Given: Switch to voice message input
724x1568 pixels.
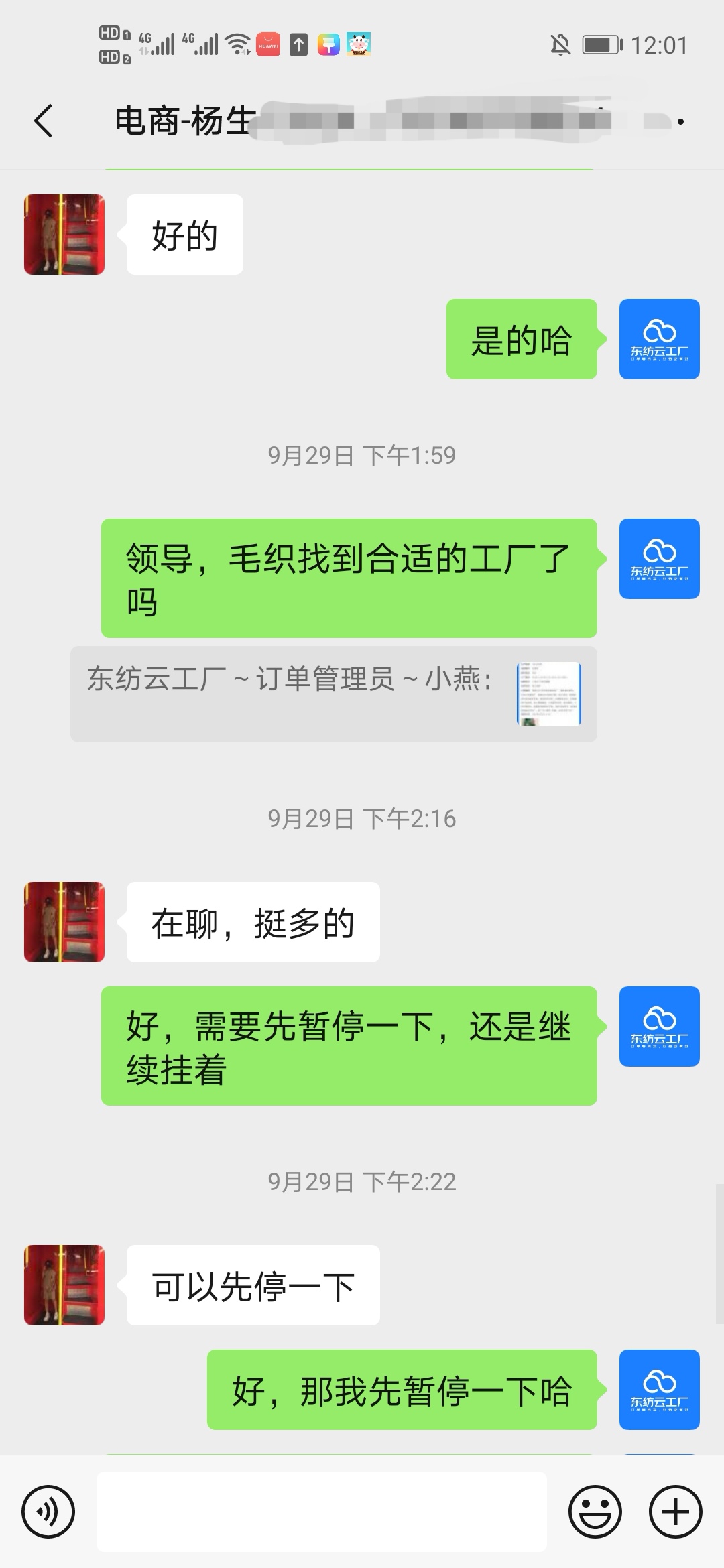Looking at the screenshot, I should click(48, 1512).
